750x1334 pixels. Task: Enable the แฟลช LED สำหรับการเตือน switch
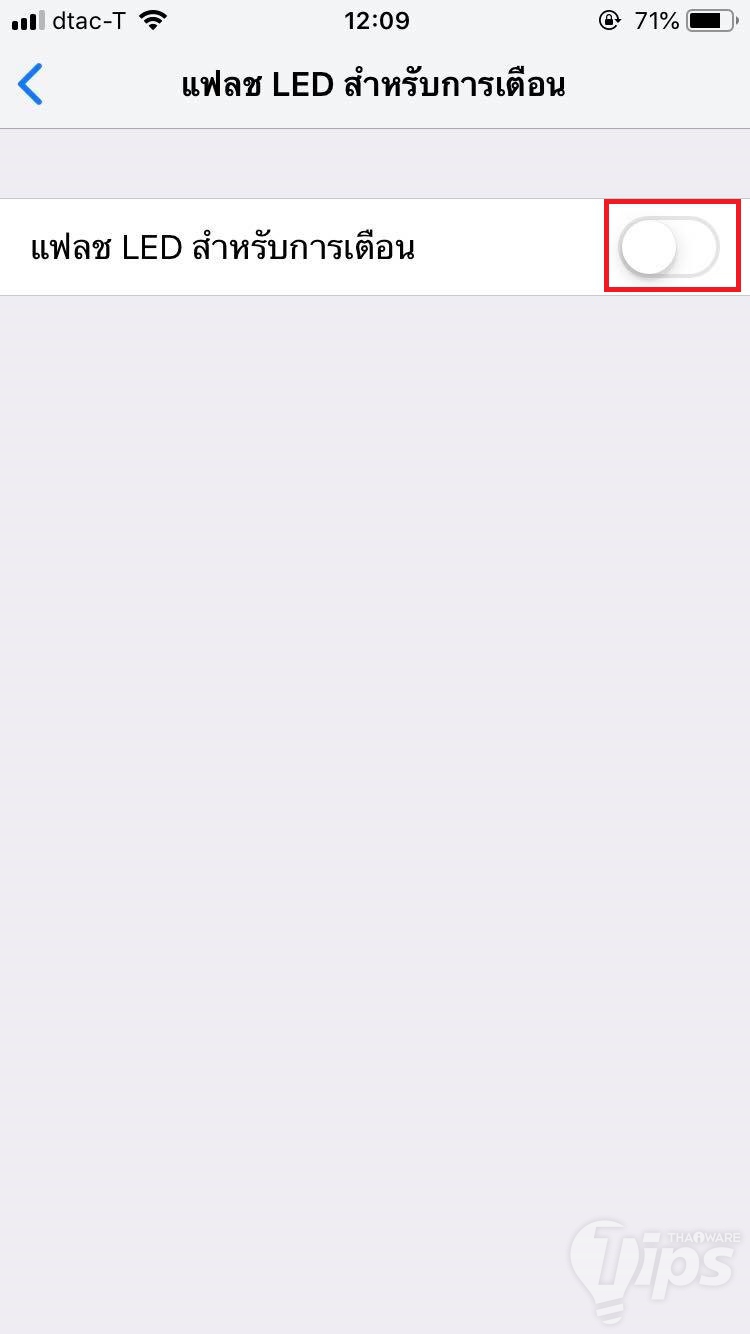[x=669, y=247]
